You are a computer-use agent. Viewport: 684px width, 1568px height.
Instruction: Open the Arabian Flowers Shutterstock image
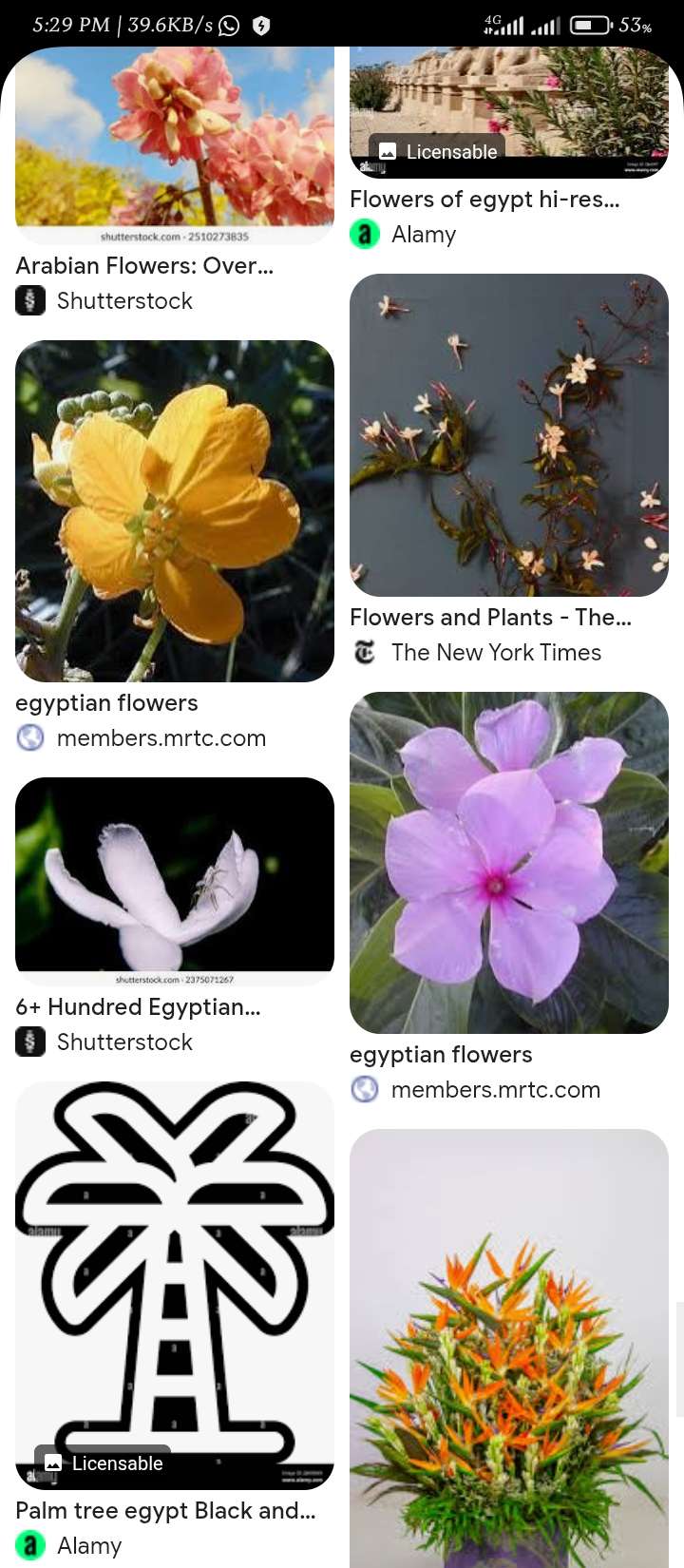pos(175,143)
